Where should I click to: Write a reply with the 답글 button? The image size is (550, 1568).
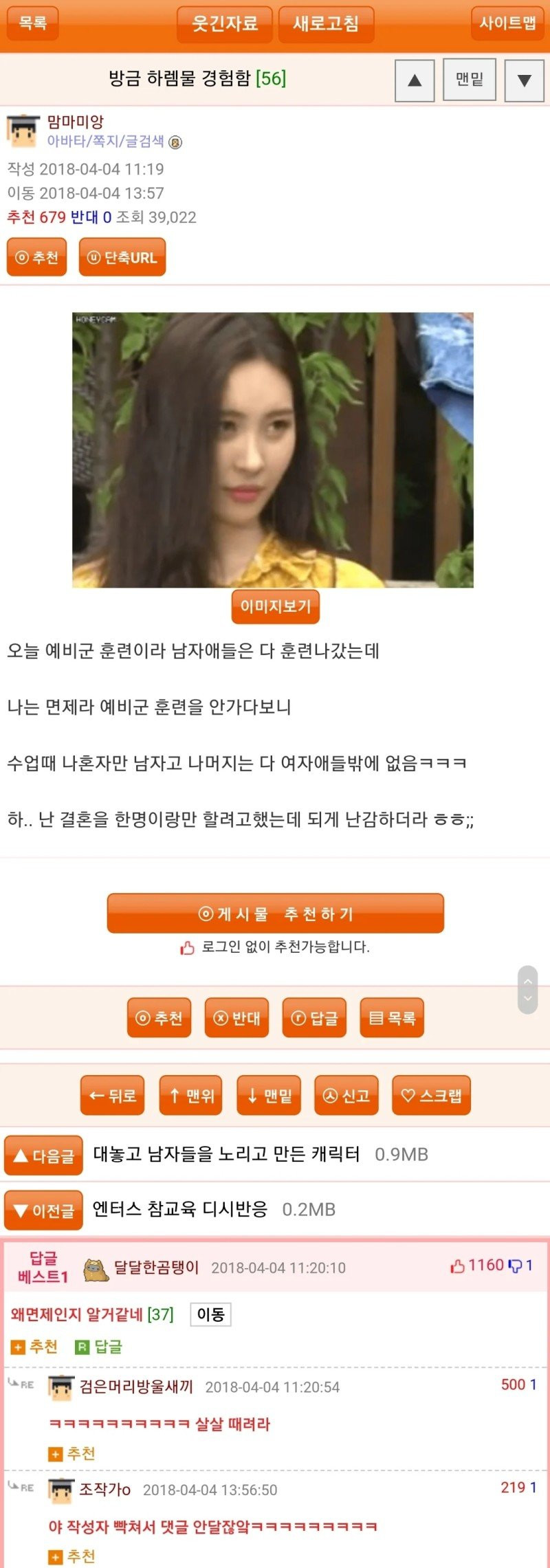coord(314,1018)
